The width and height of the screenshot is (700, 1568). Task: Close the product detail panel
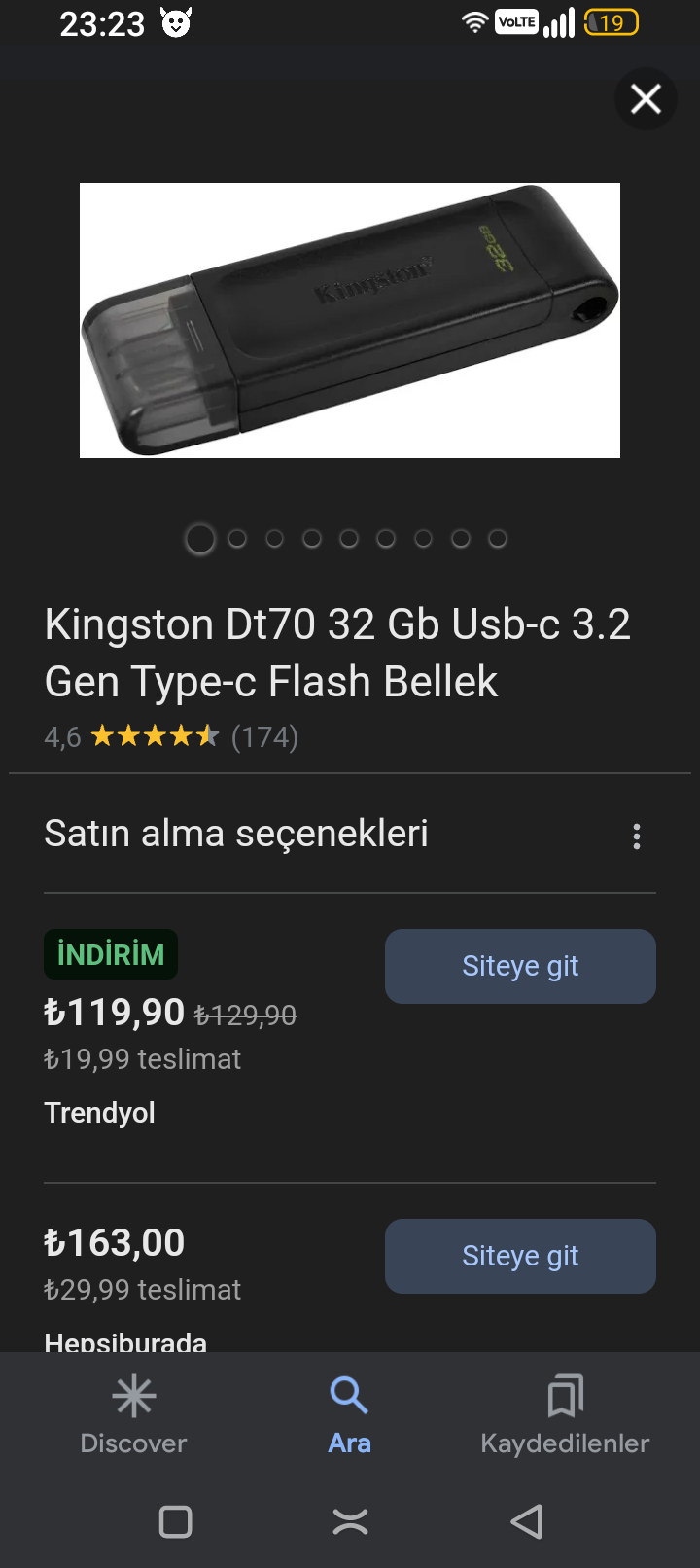click(x=646, y=99)
